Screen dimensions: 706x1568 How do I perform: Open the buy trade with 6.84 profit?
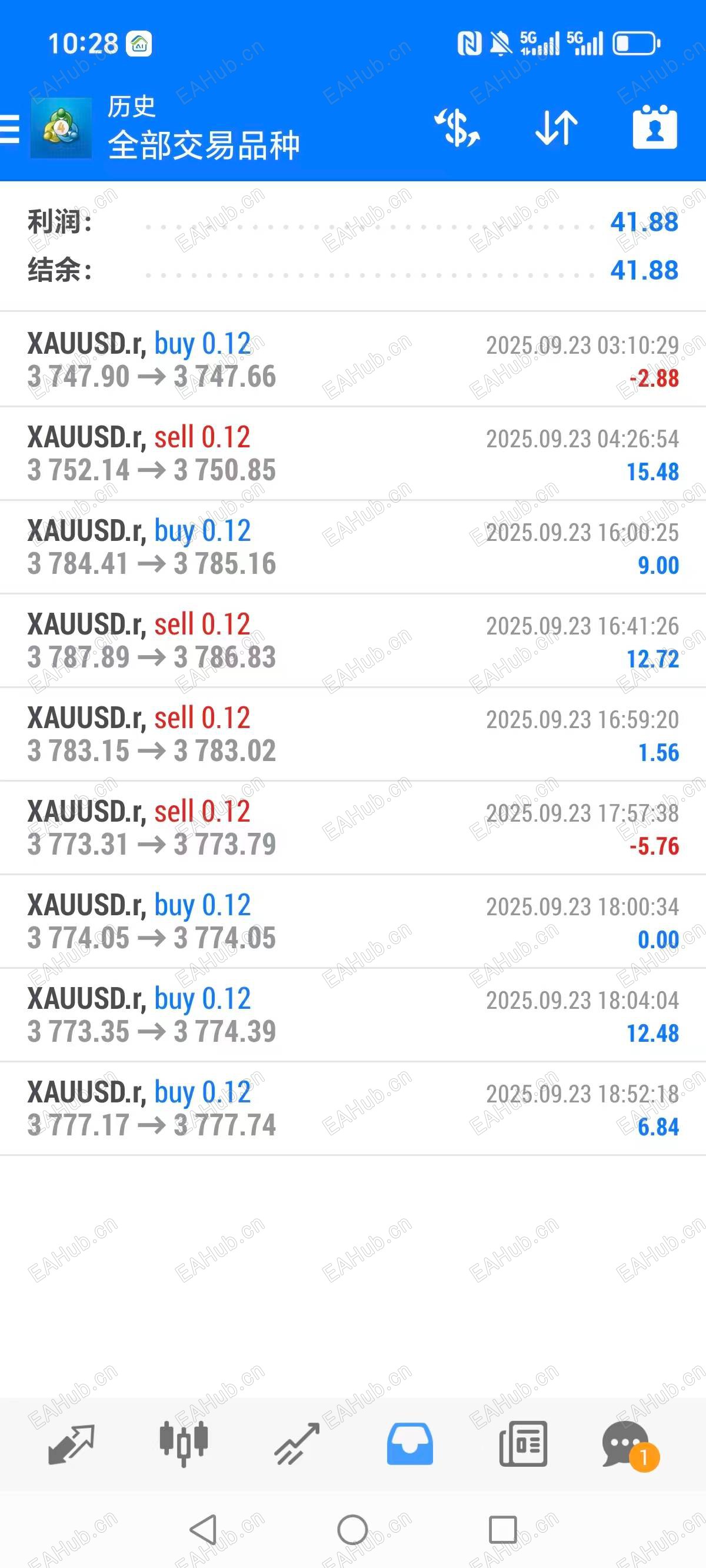(x=353, y=1109)
